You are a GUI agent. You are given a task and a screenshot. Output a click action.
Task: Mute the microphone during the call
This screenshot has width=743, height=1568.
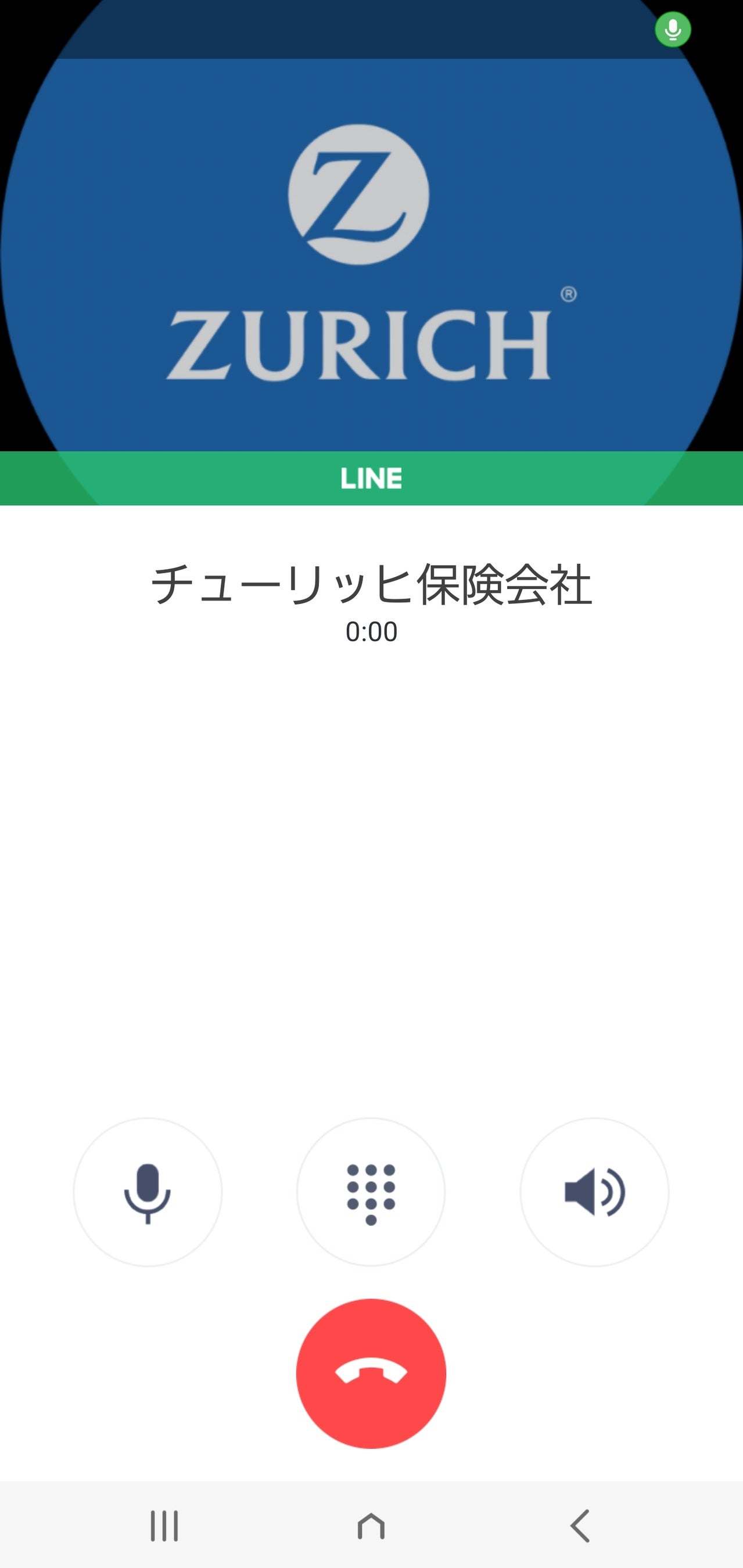pos(148,1192)
